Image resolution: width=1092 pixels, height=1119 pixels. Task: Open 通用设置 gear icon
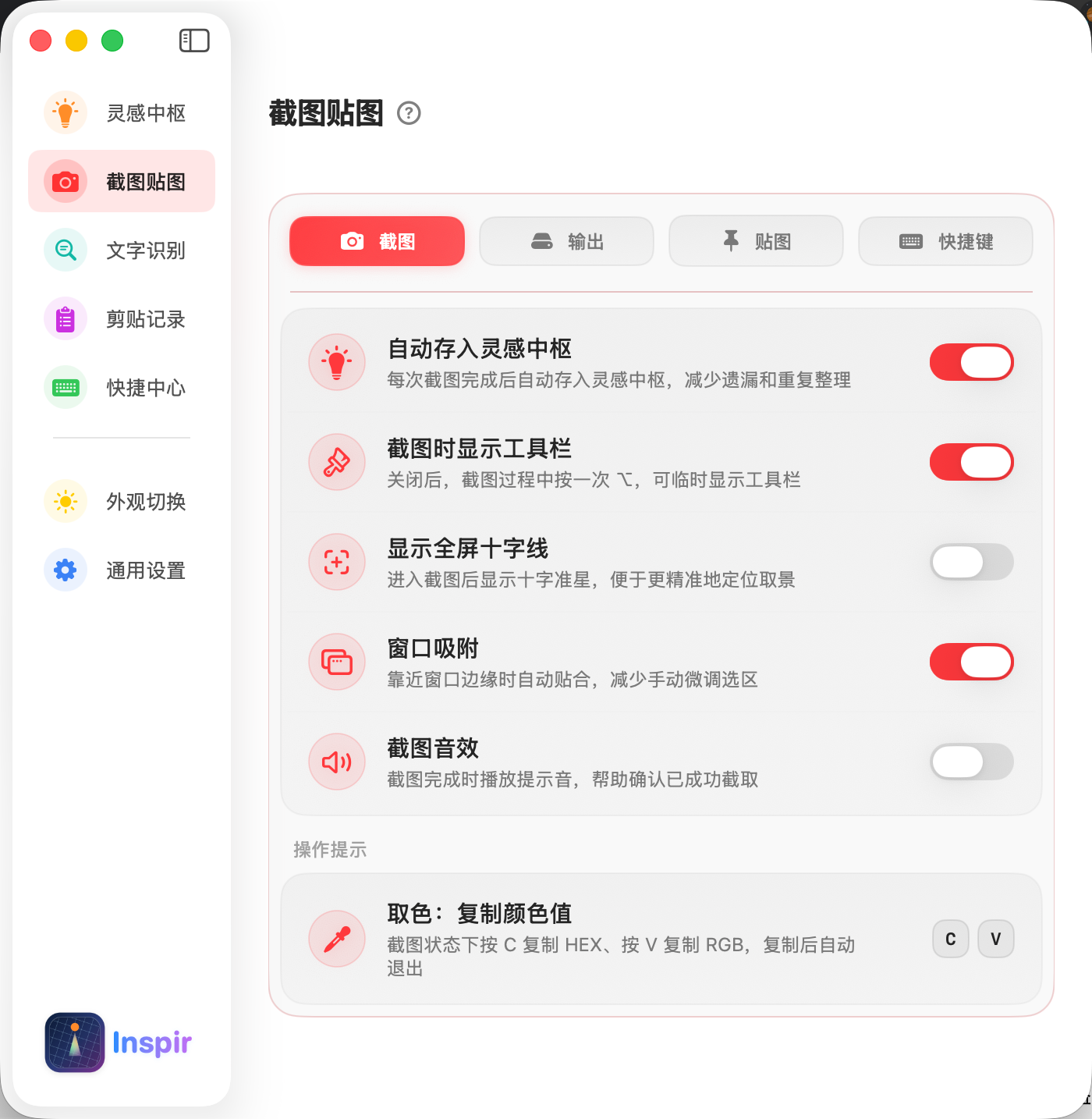[x=66, y=570]
